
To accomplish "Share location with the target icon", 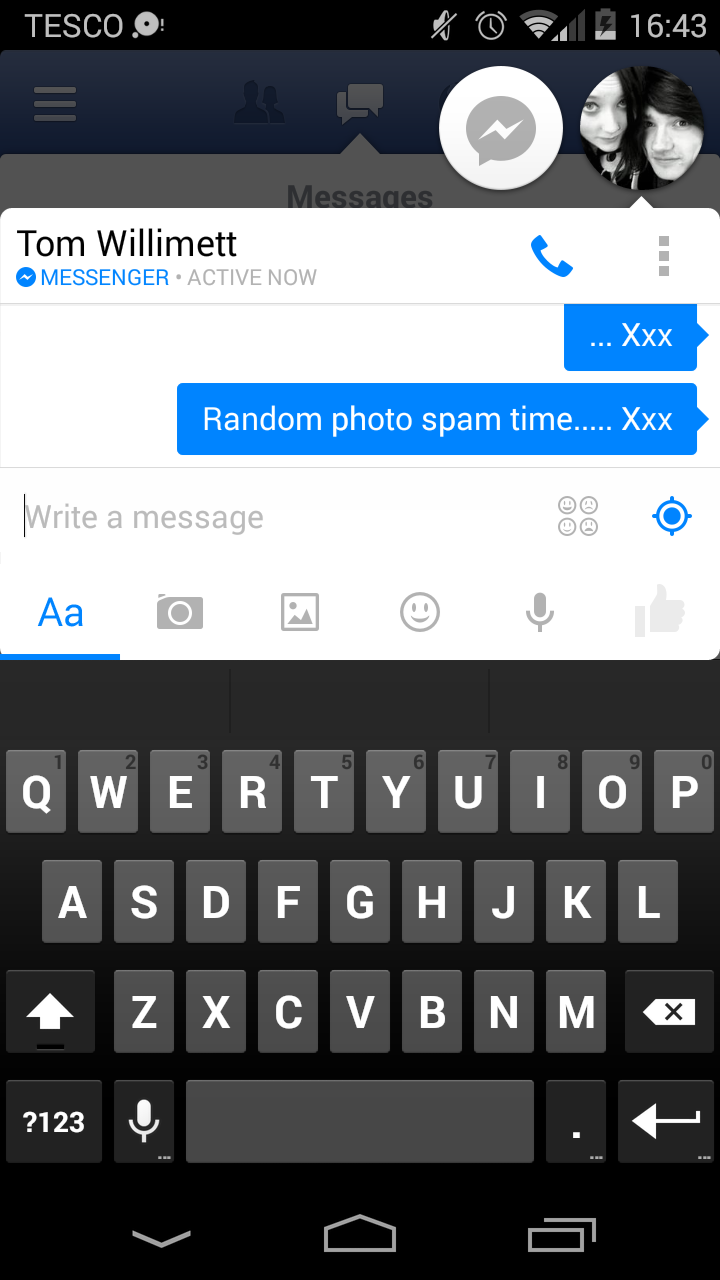I will pyautogui.click(x=672, y=516).
